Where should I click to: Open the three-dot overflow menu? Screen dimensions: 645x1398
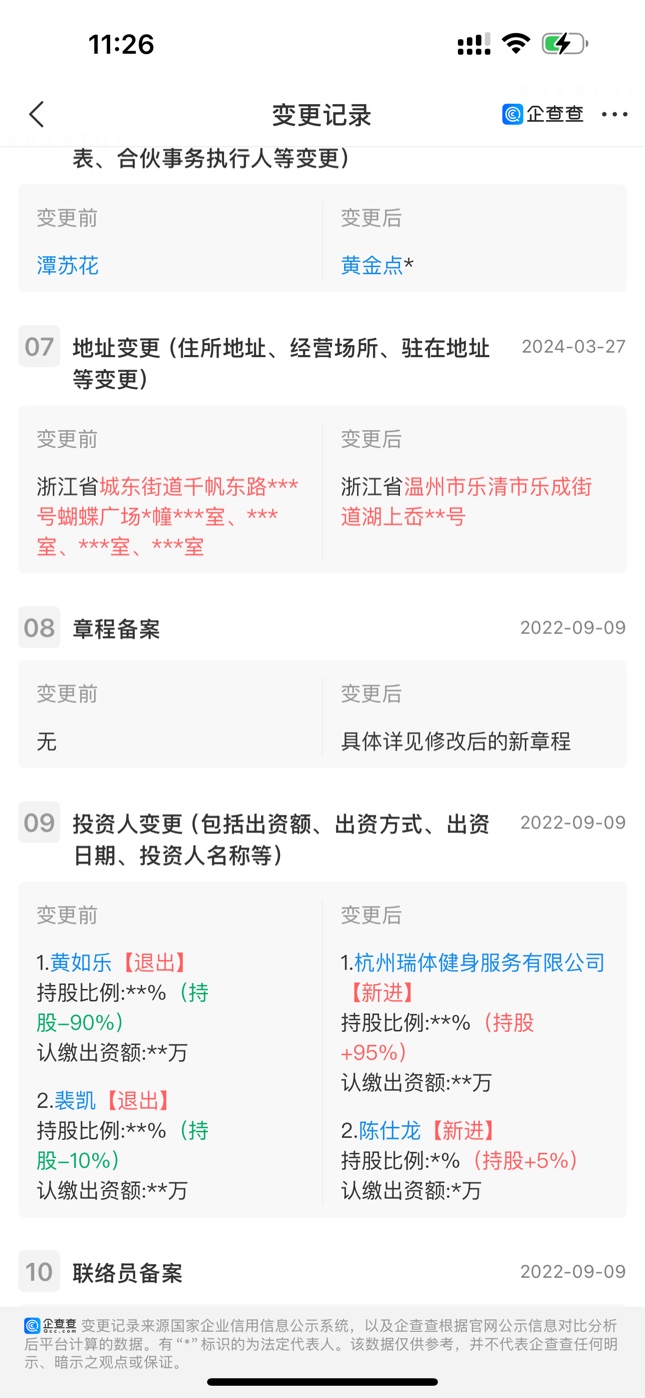(x=614, y=115)
